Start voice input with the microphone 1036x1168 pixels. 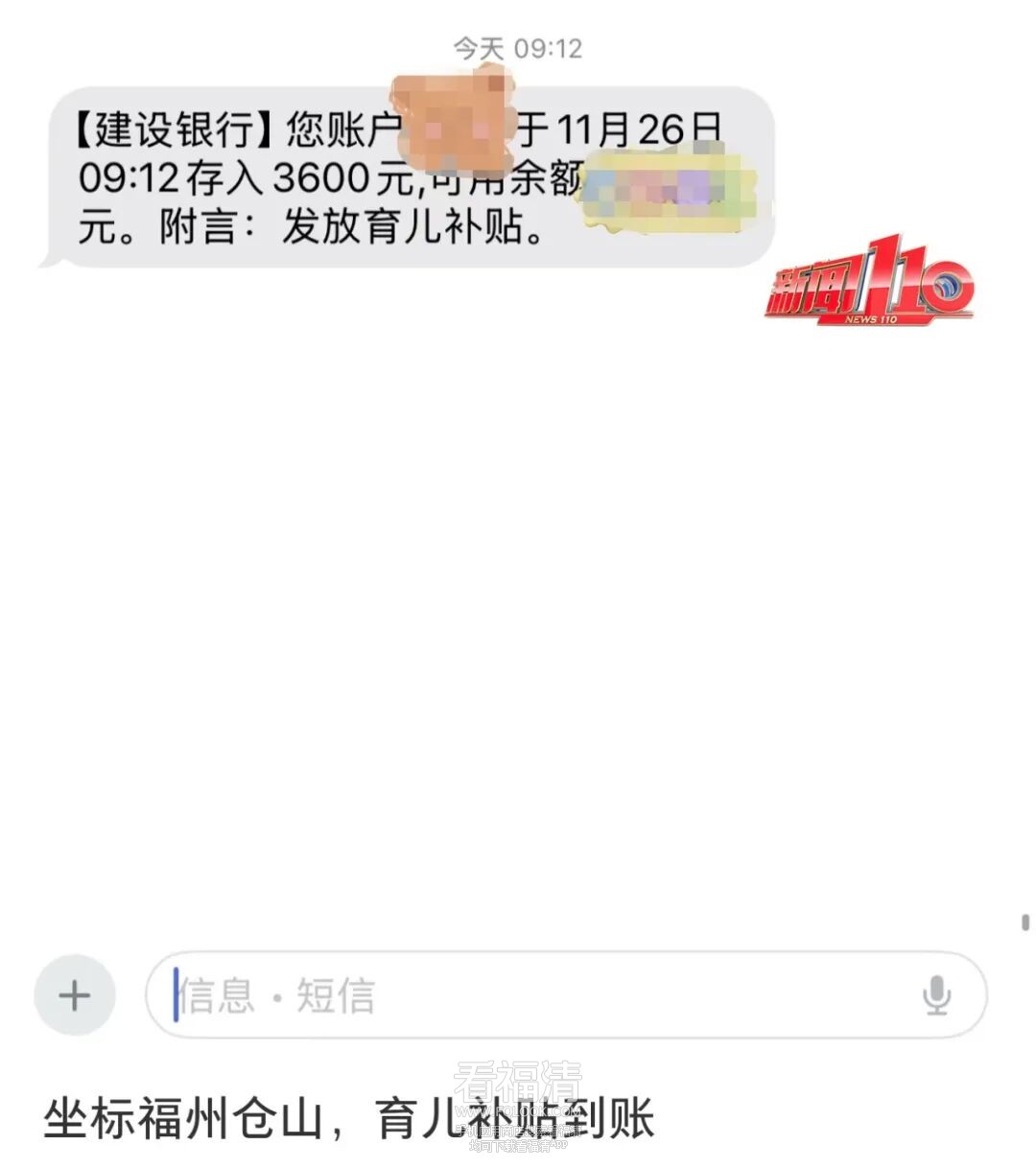pos(936,995)
